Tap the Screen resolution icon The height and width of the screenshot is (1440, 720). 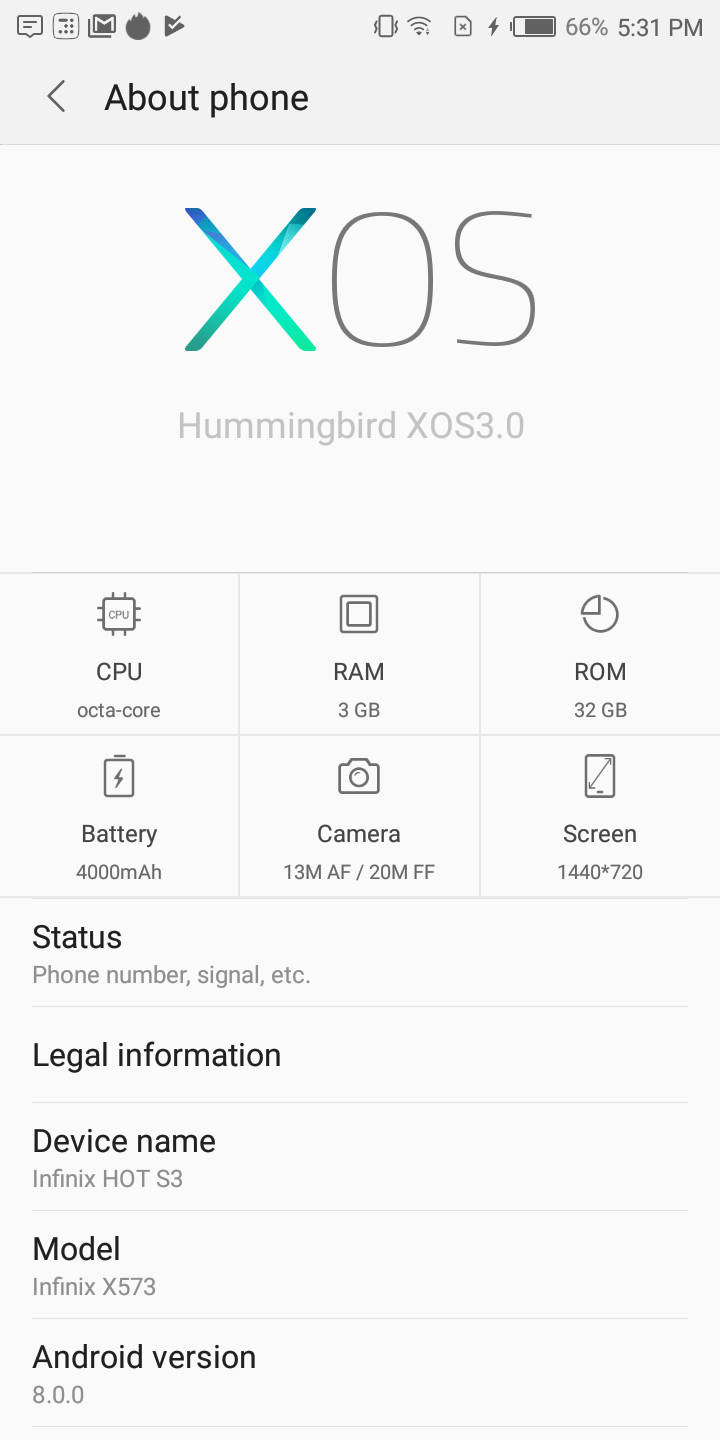pyautogui.click(x=599, y=775)
